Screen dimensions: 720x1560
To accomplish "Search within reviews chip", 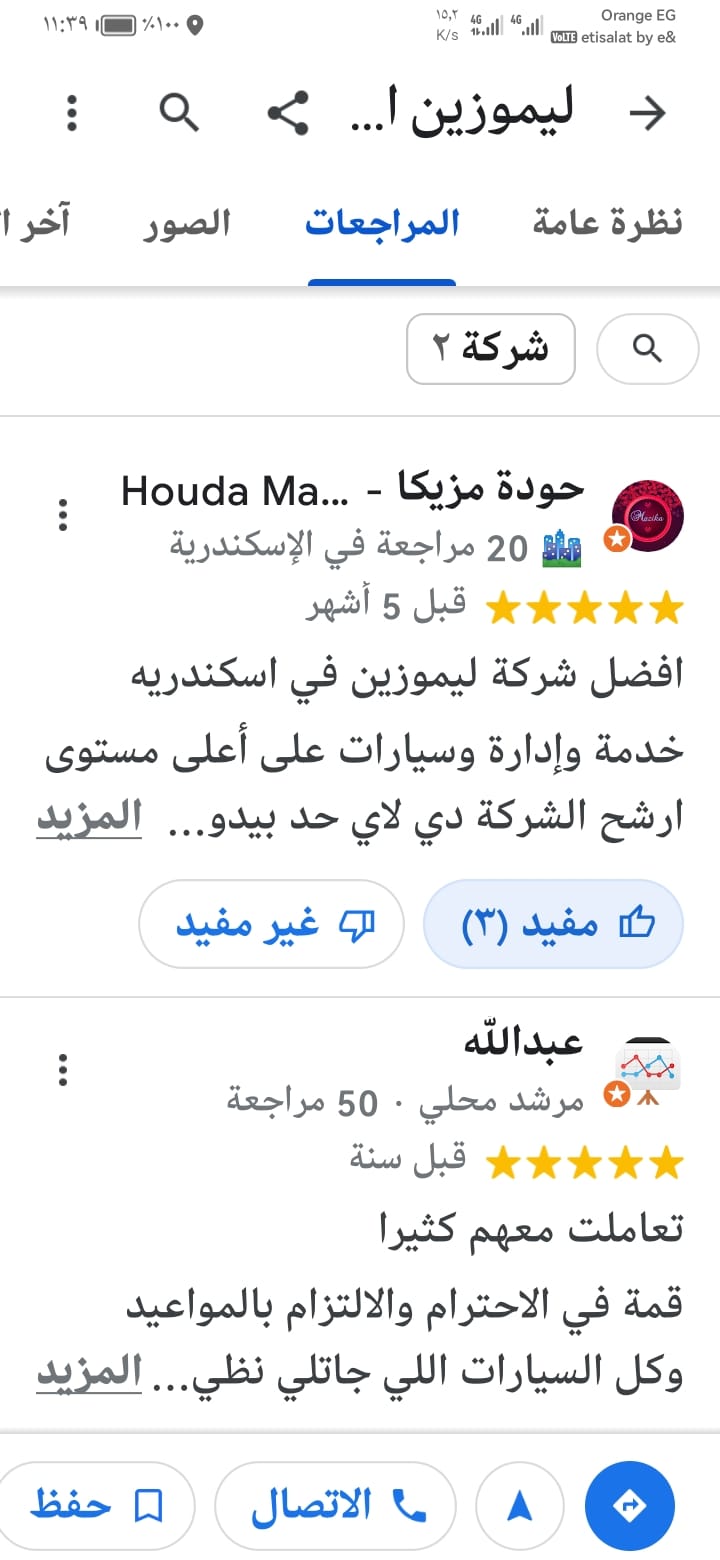I will [647, 349].
